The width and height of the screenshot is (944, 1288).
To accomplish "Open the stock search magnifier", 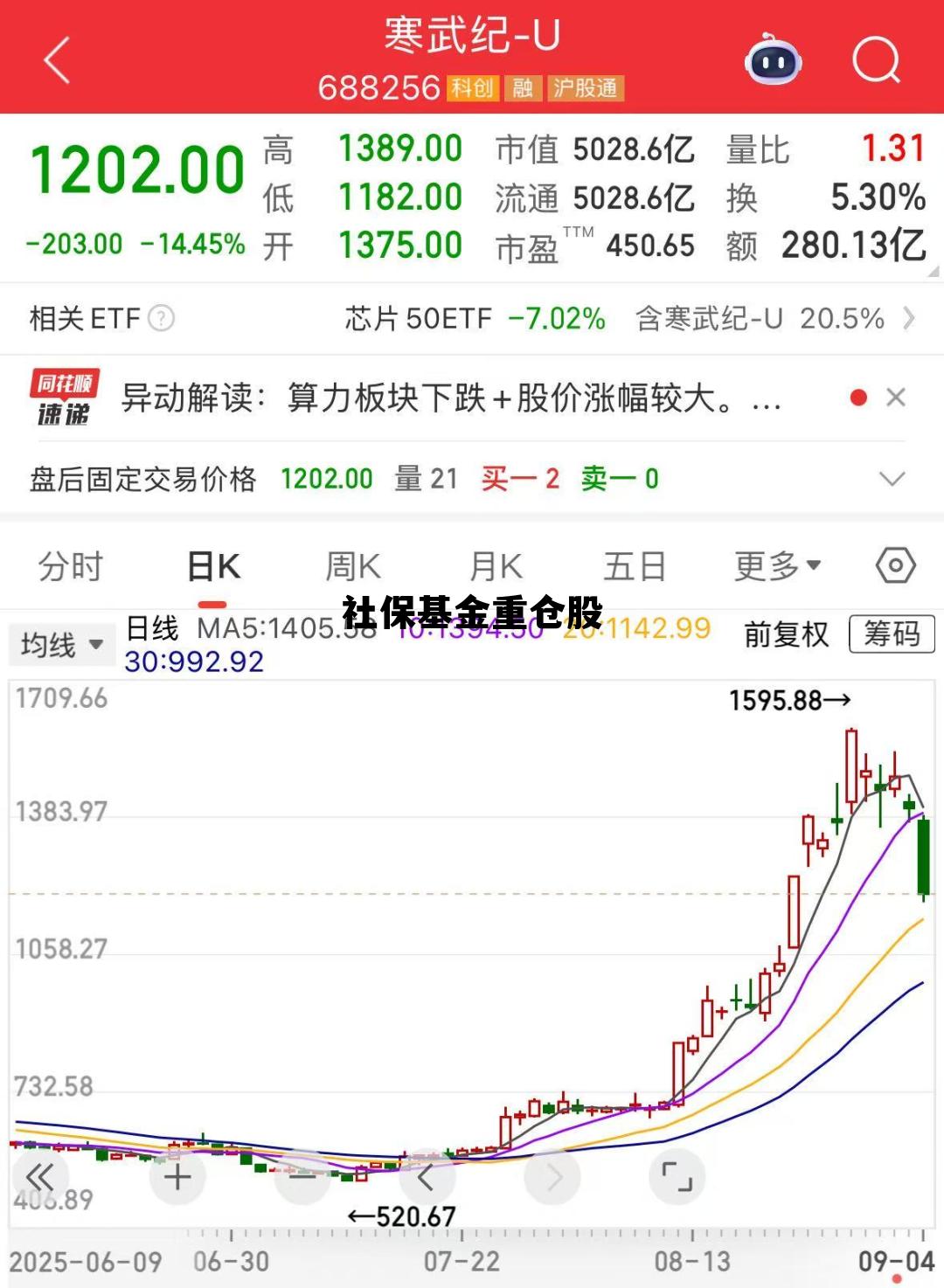I will click(874, 59).
